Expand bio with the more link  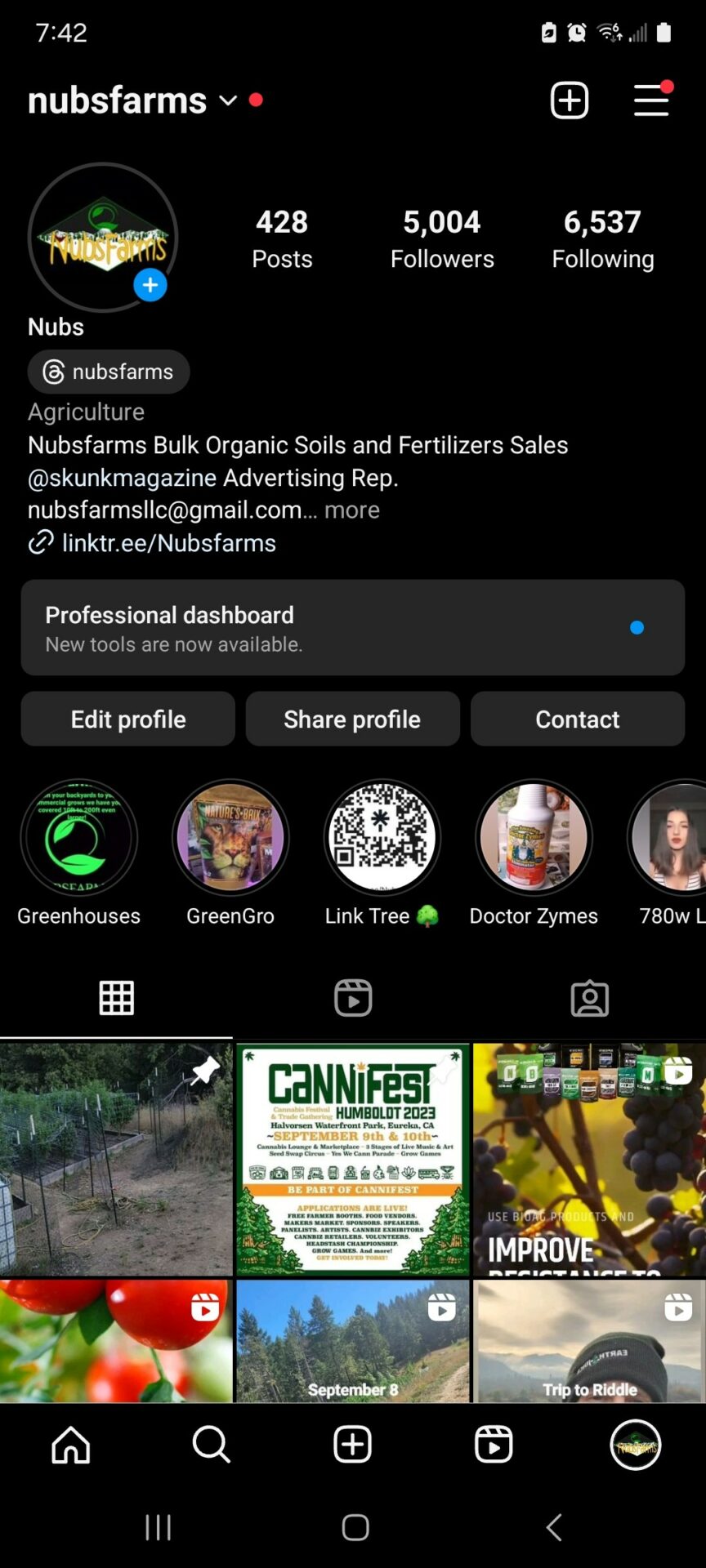click(x=352, y=510)
